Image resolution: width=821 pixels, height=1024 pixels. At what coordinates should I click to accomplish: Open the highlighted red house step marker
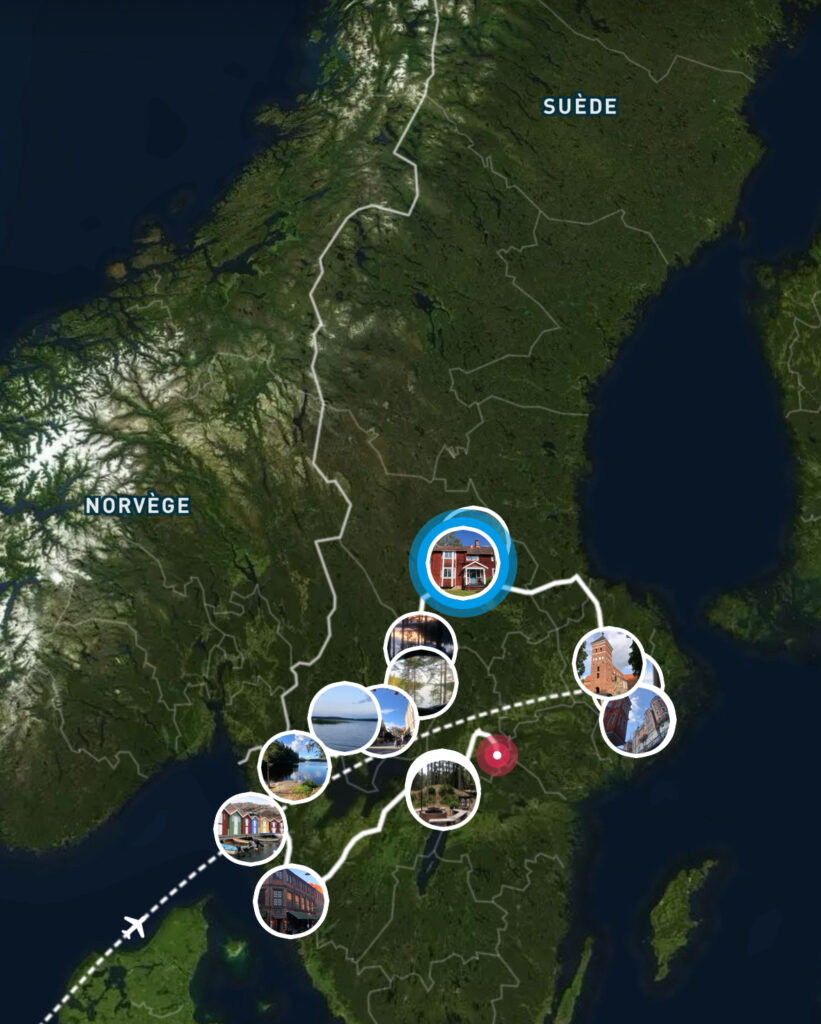coord(463,565)
